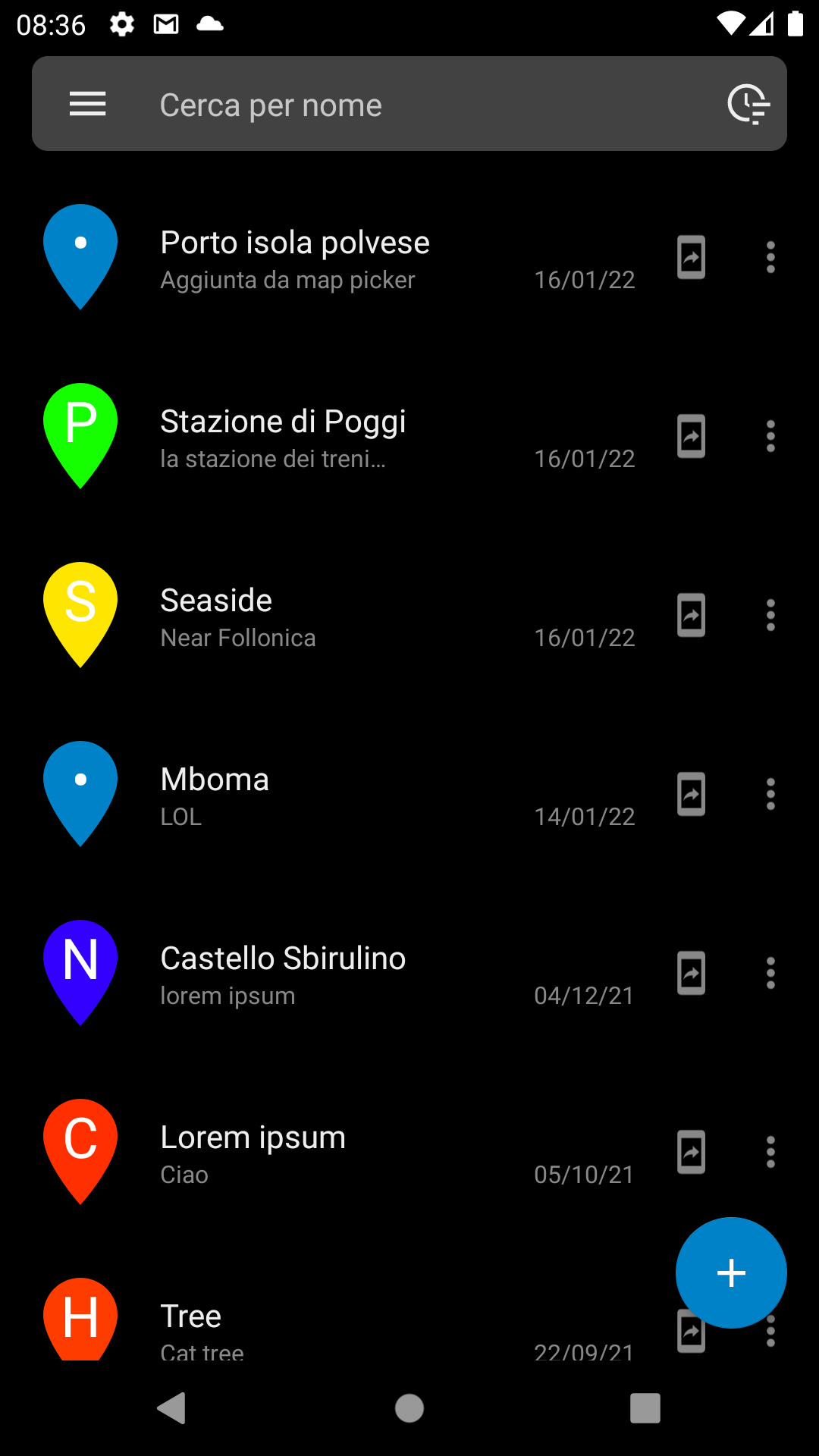Screen dimensions: 819x1456
Task: Open the hamburger navigation drawer
Action: point(87,104)
